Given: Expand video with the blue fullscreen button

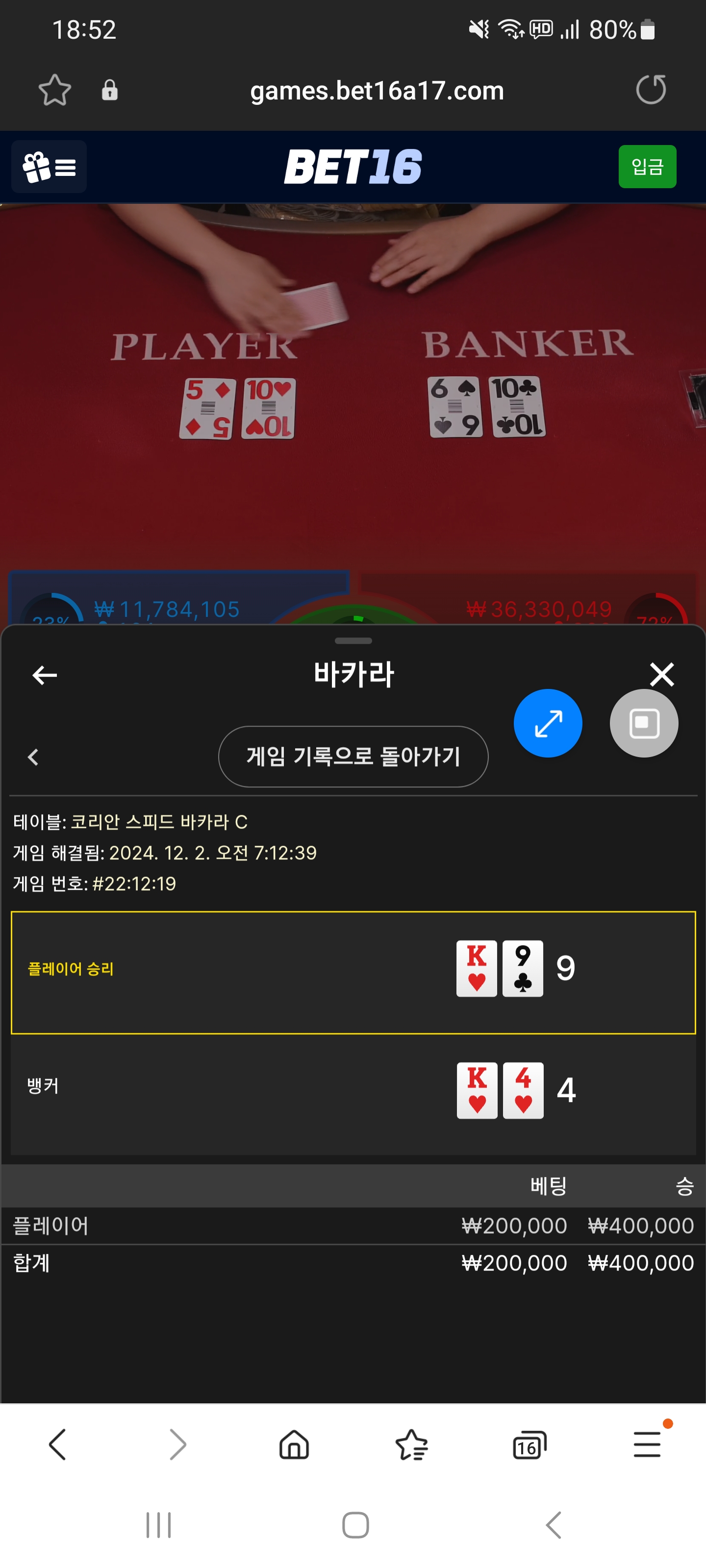Looking at the screenshot, I should [x=548, y=723].
